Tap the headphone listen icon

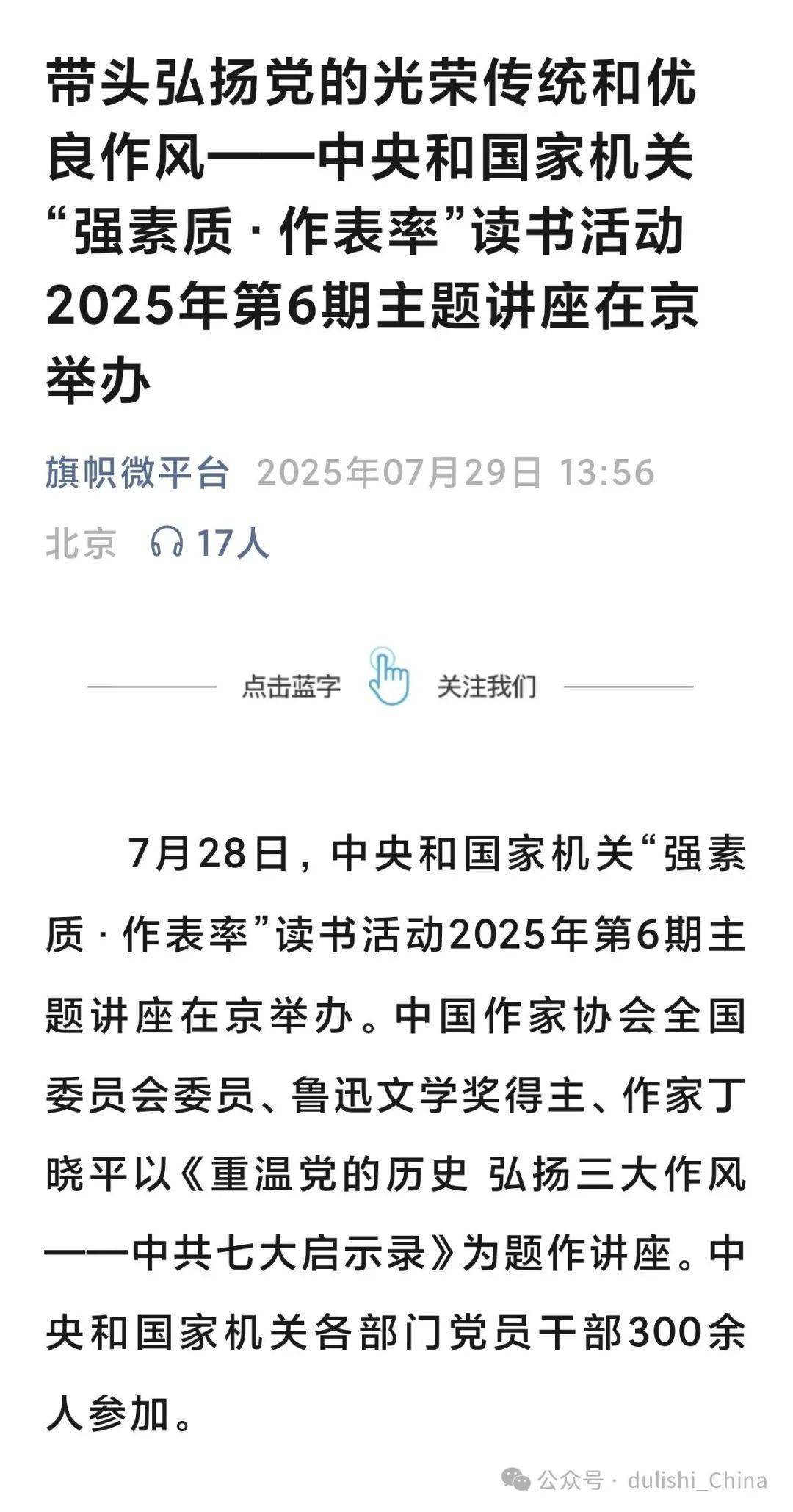[x=167, y=543]
